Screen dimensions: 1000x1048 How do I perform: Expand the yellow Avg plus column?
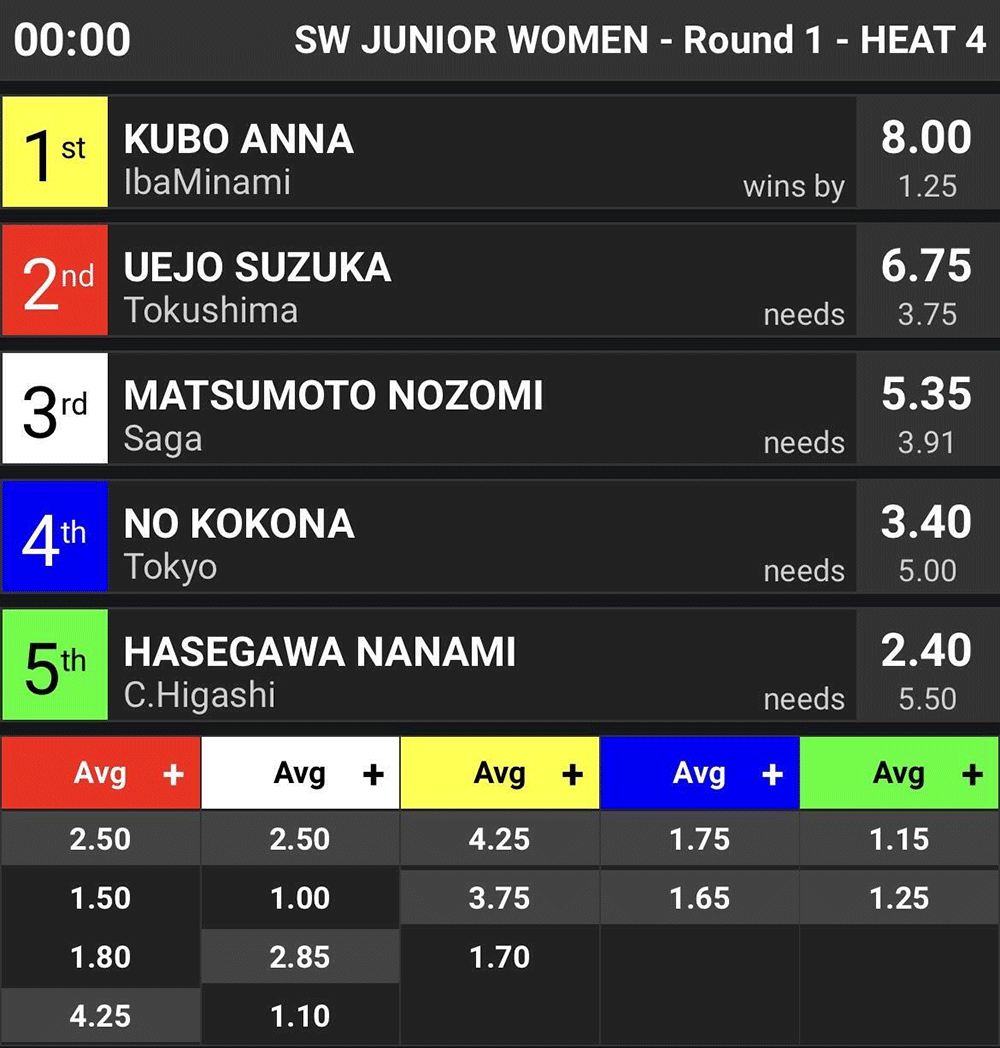(x=572, y=774)
